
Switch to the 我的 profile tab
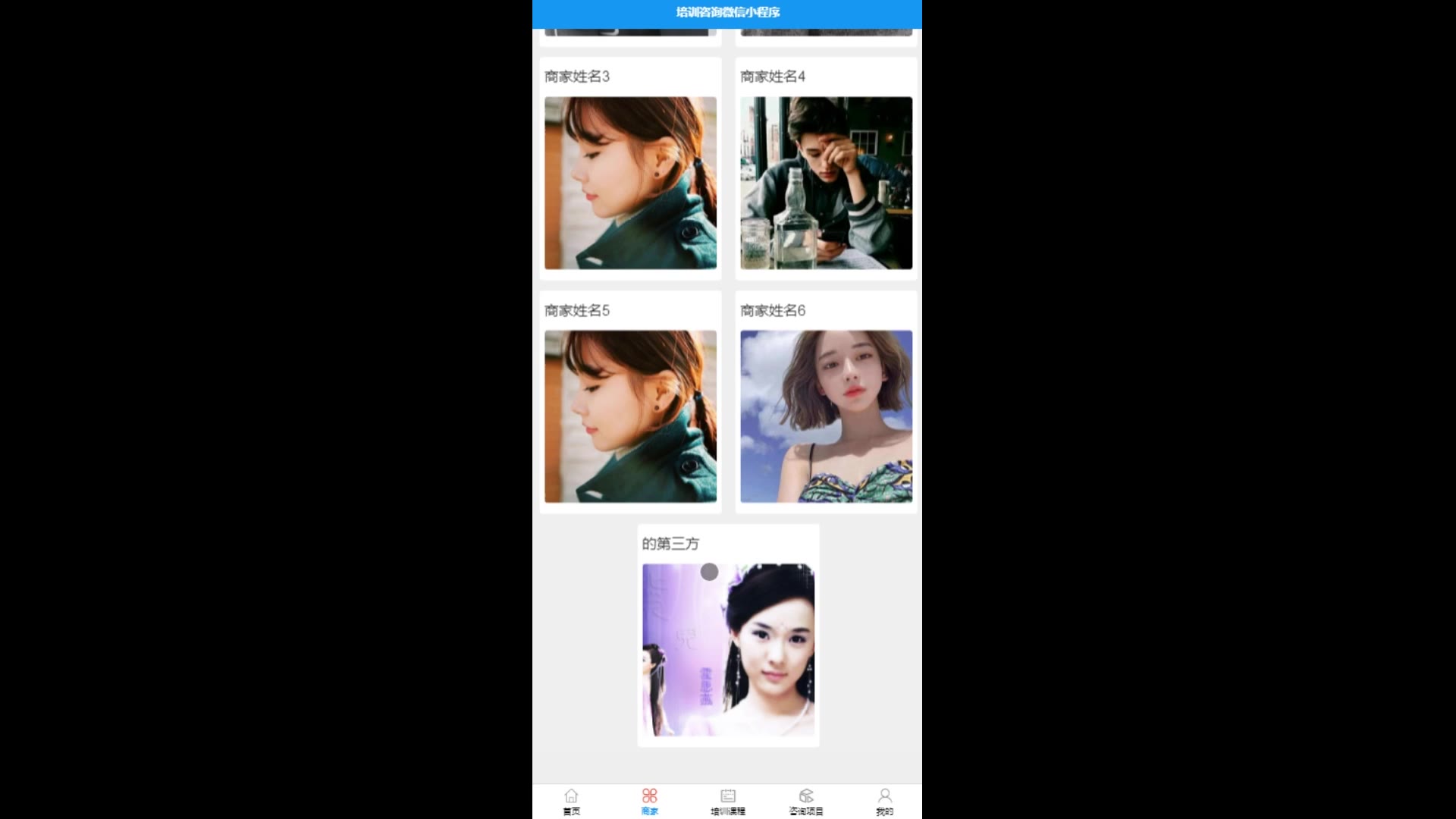(x=884, y=802)
